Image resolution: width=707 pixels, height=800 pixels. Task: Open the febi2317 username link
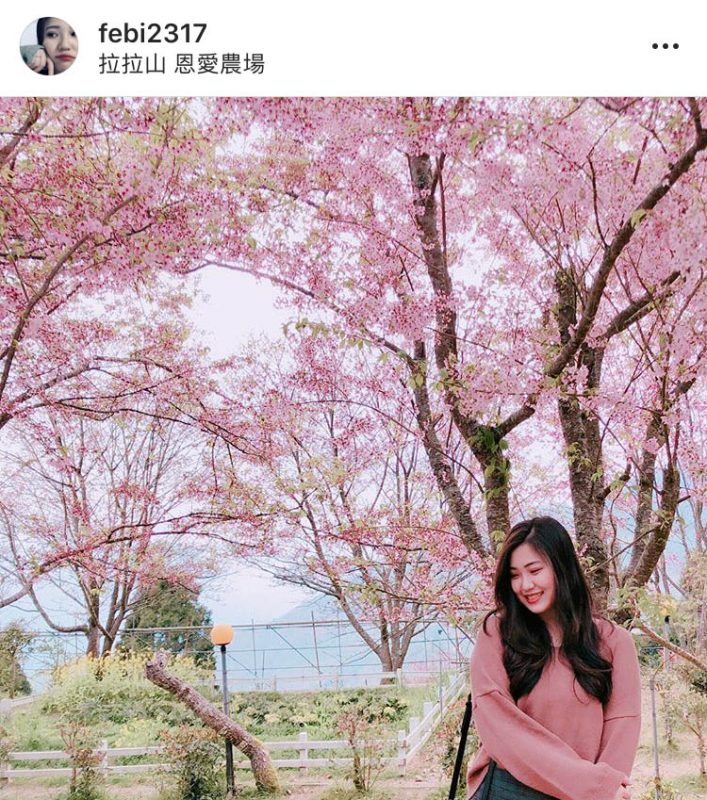coord(152,33)
